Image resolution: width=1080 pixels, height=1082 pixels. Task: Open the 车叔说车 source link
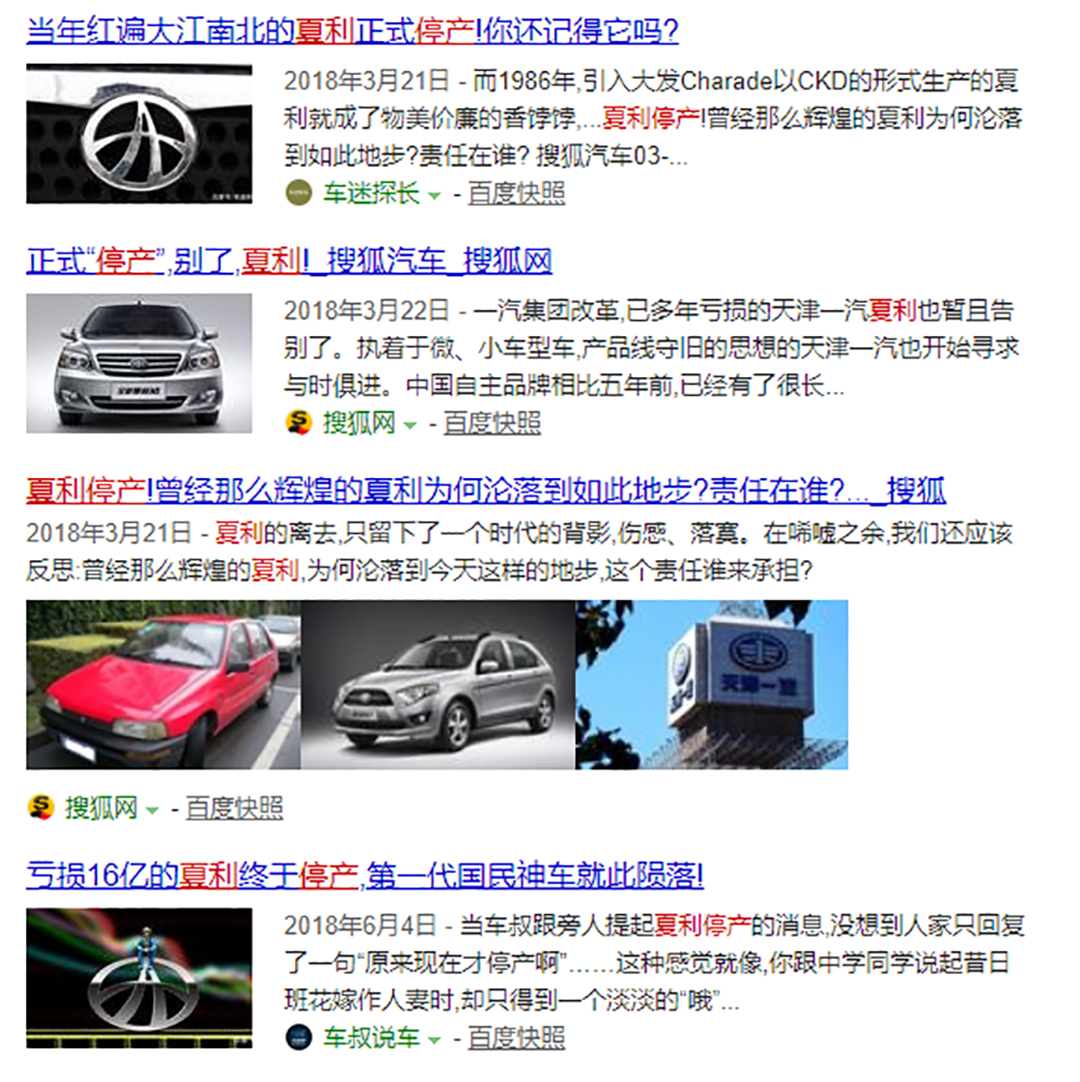pos(370,1038)
